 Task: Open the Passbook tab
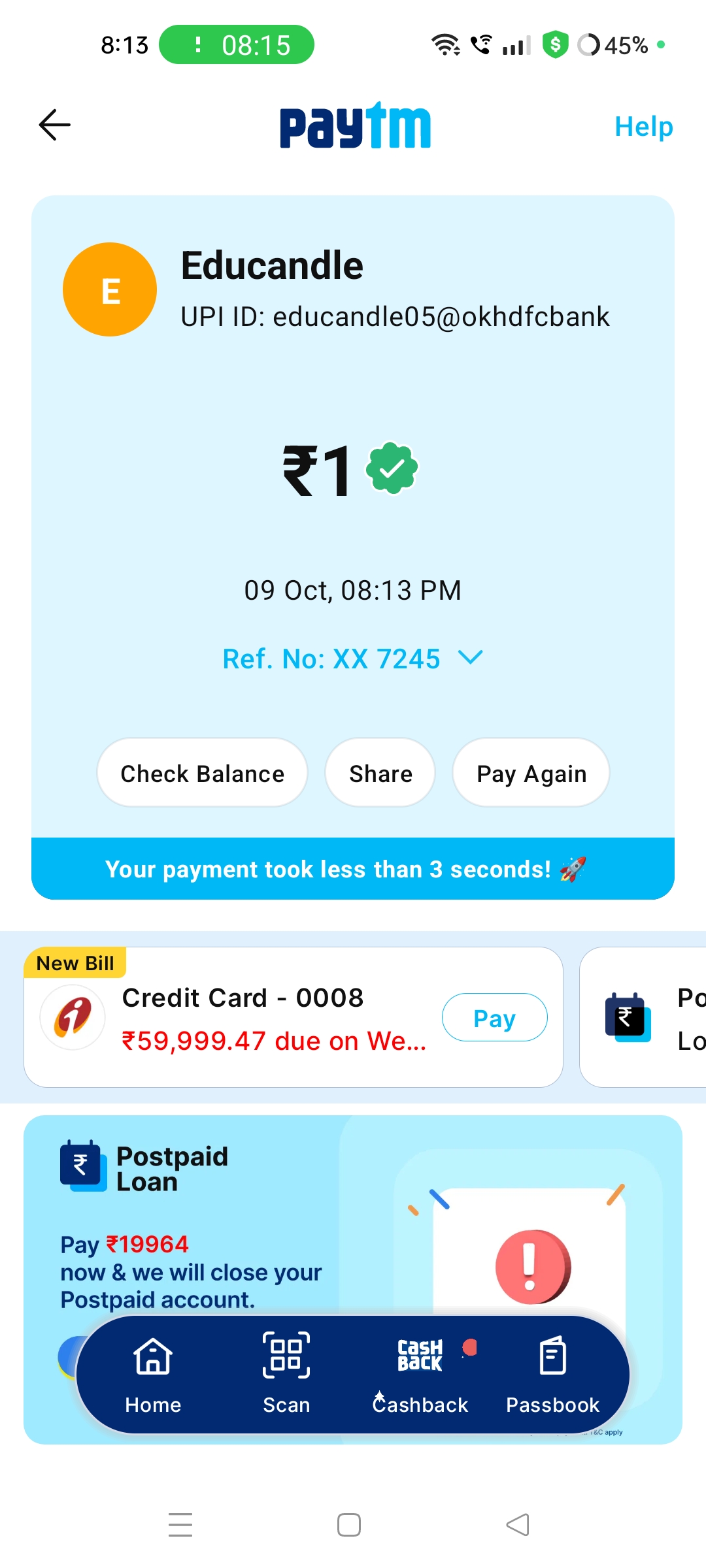click(552, 1373)
